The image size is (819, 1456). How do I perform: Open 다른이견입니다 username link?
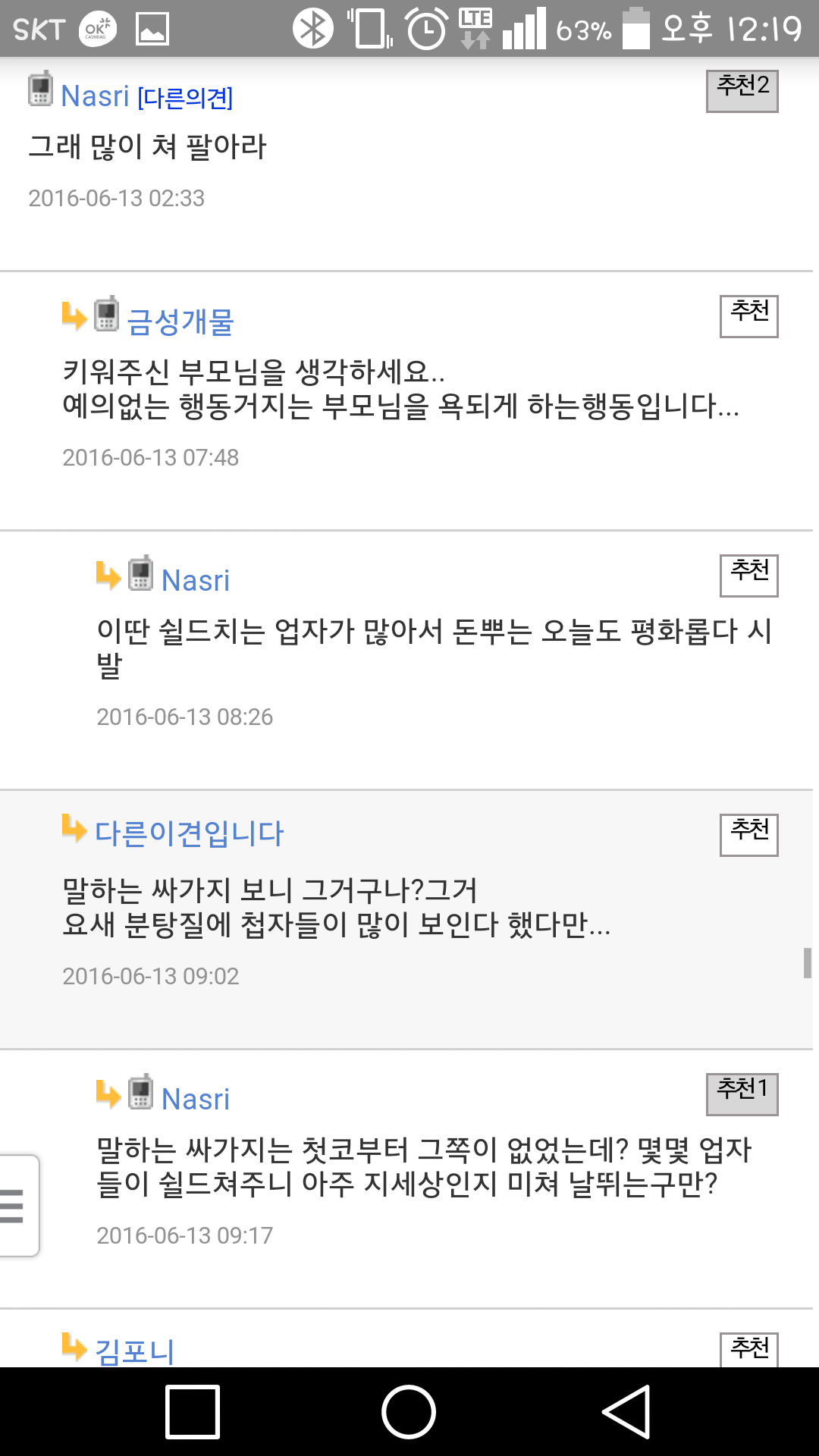point(189,833)
